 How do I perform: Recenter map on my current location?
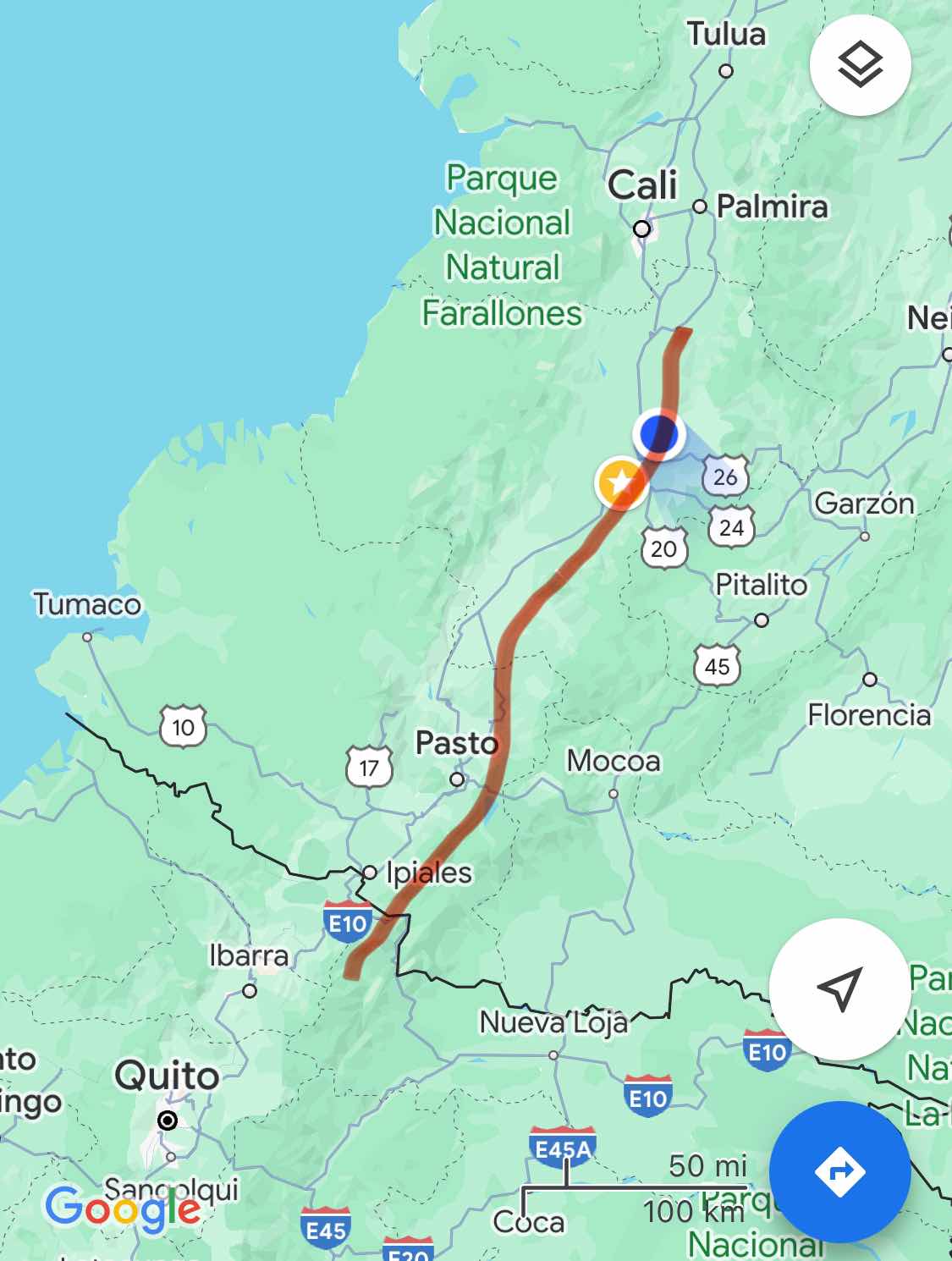pos(839,988)
